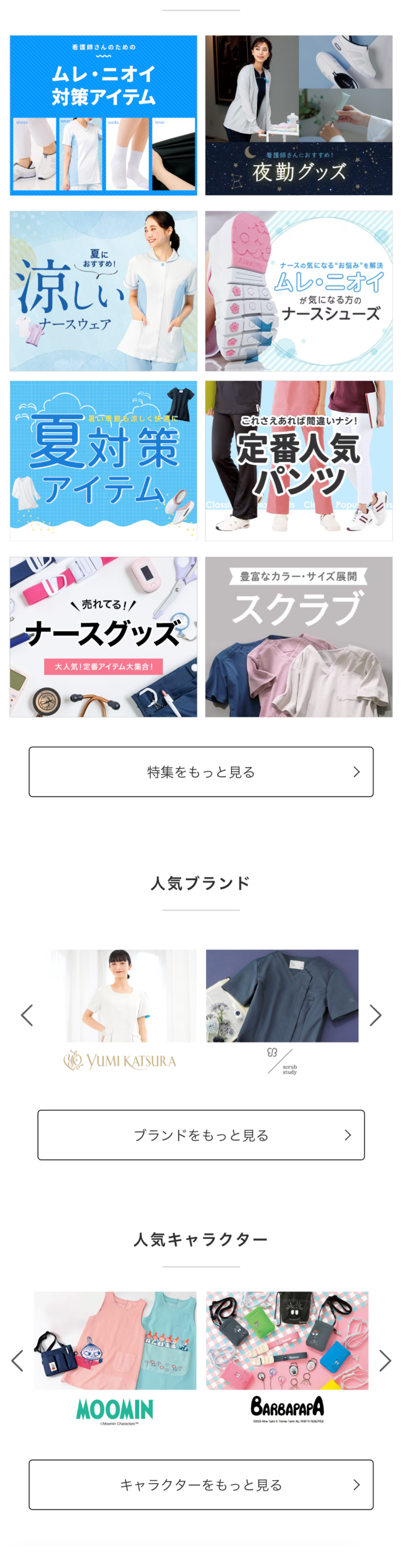Open the Moomin character card
The image size is (402, 1568).
coord(115,1357)
